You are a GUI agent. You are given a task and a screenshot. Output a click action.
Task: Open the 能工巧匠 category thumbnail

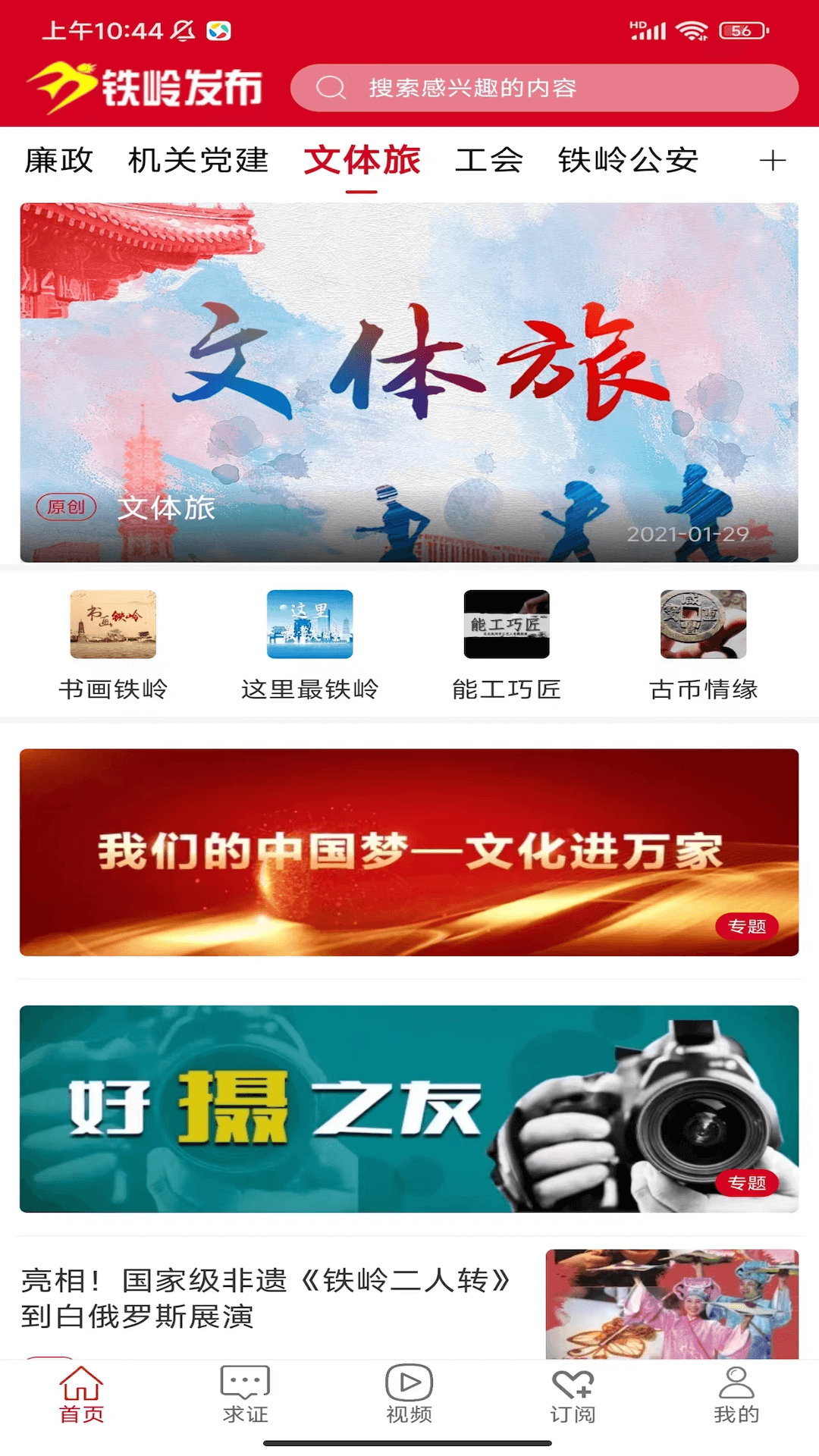click(507, 624)
